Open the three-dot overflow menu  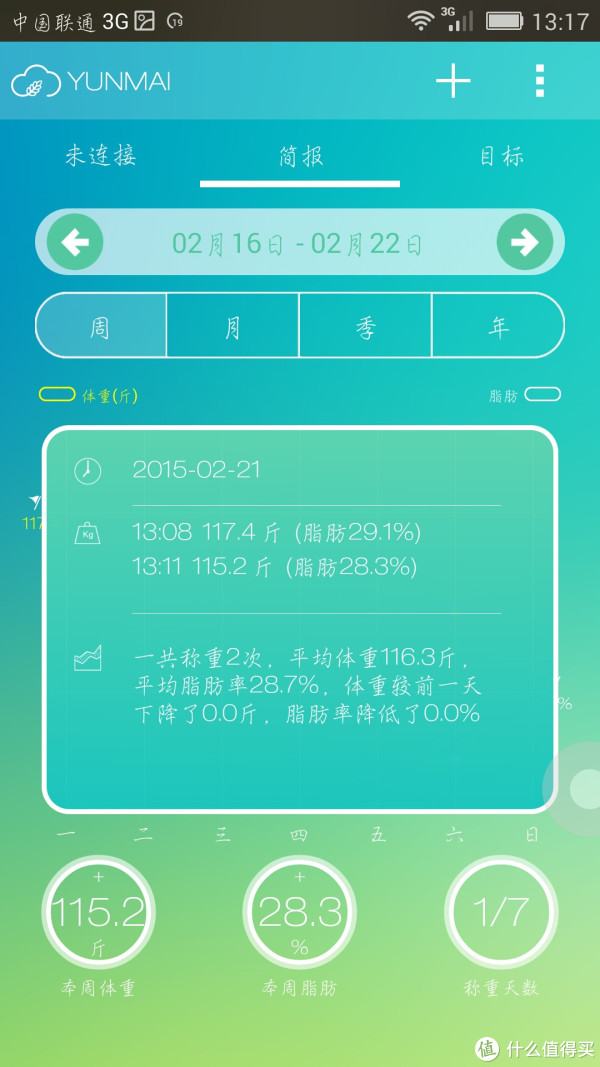point(539,81)
